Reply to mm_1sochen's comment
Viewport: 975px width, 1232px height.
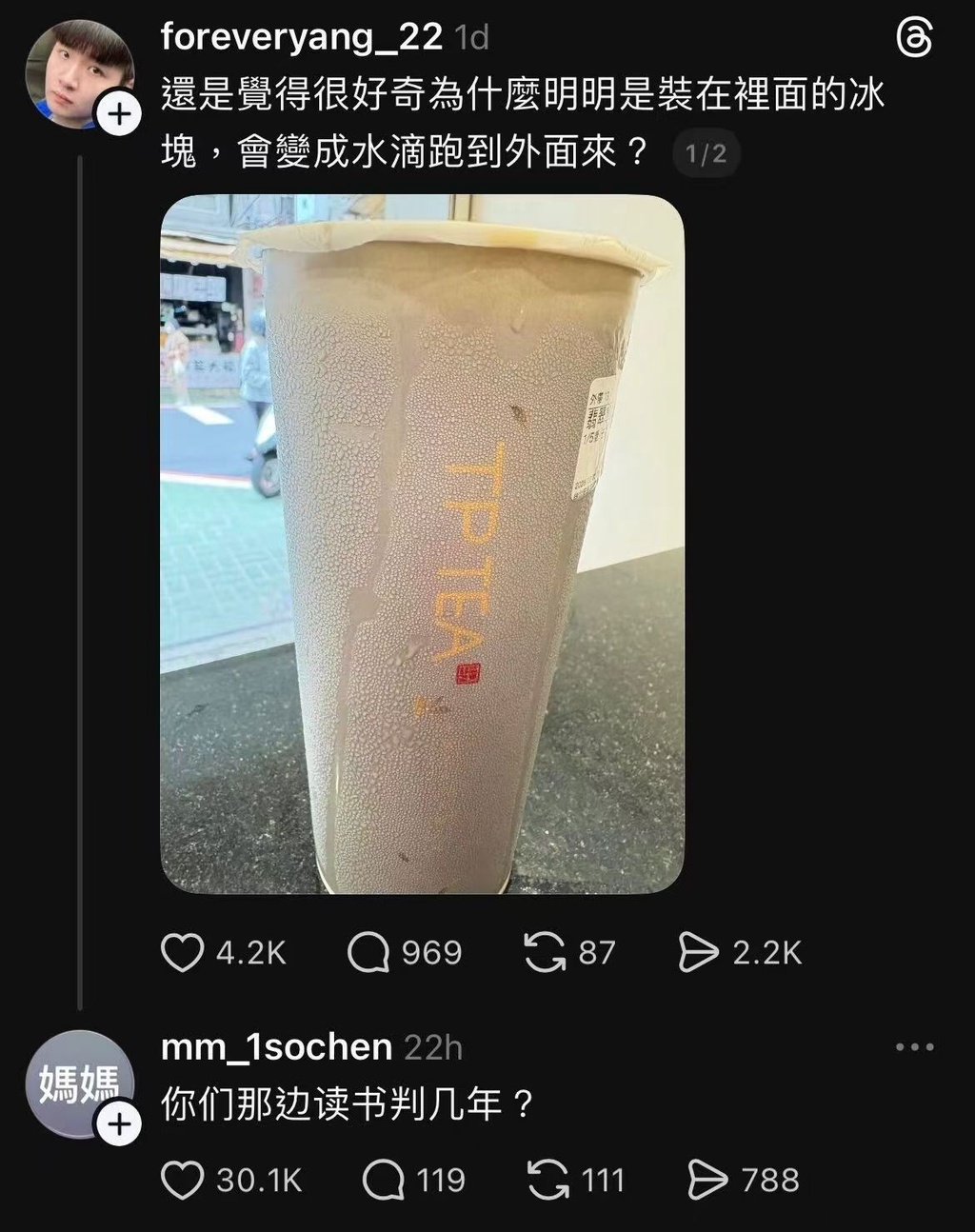point(383,1181)
